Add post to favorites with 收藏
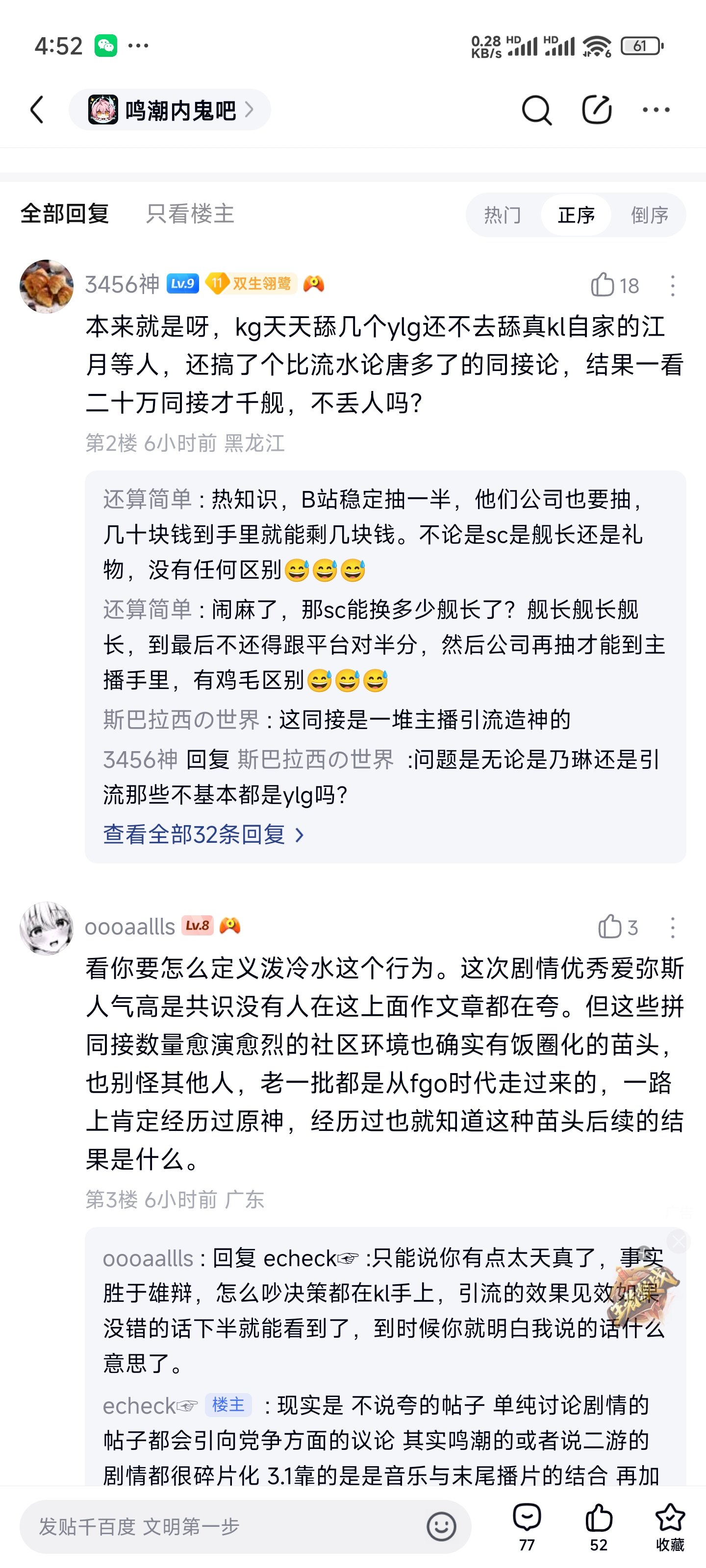This screenshot has width=706, height=1568. (670, 1527)
